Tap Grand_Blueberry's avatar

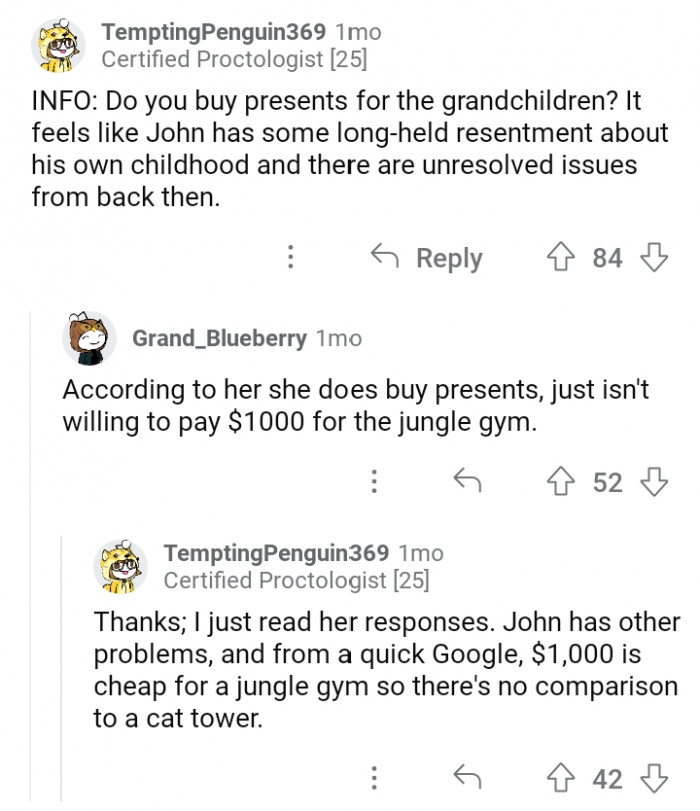(90, 340)
